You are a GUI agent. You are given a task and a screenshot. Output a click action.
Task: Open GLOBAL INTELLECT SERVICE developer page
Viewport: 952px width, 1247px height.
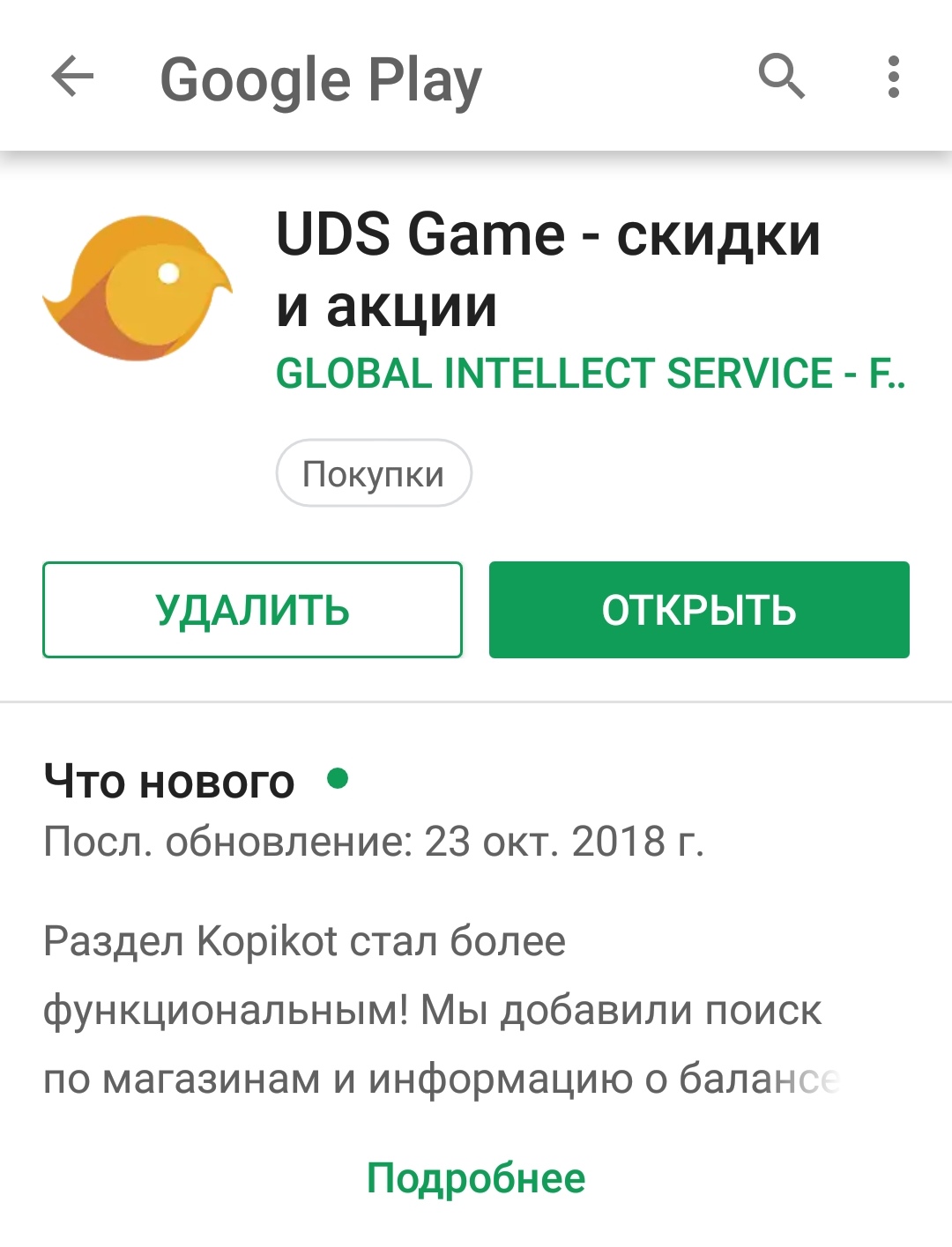(x=590, y=374)
